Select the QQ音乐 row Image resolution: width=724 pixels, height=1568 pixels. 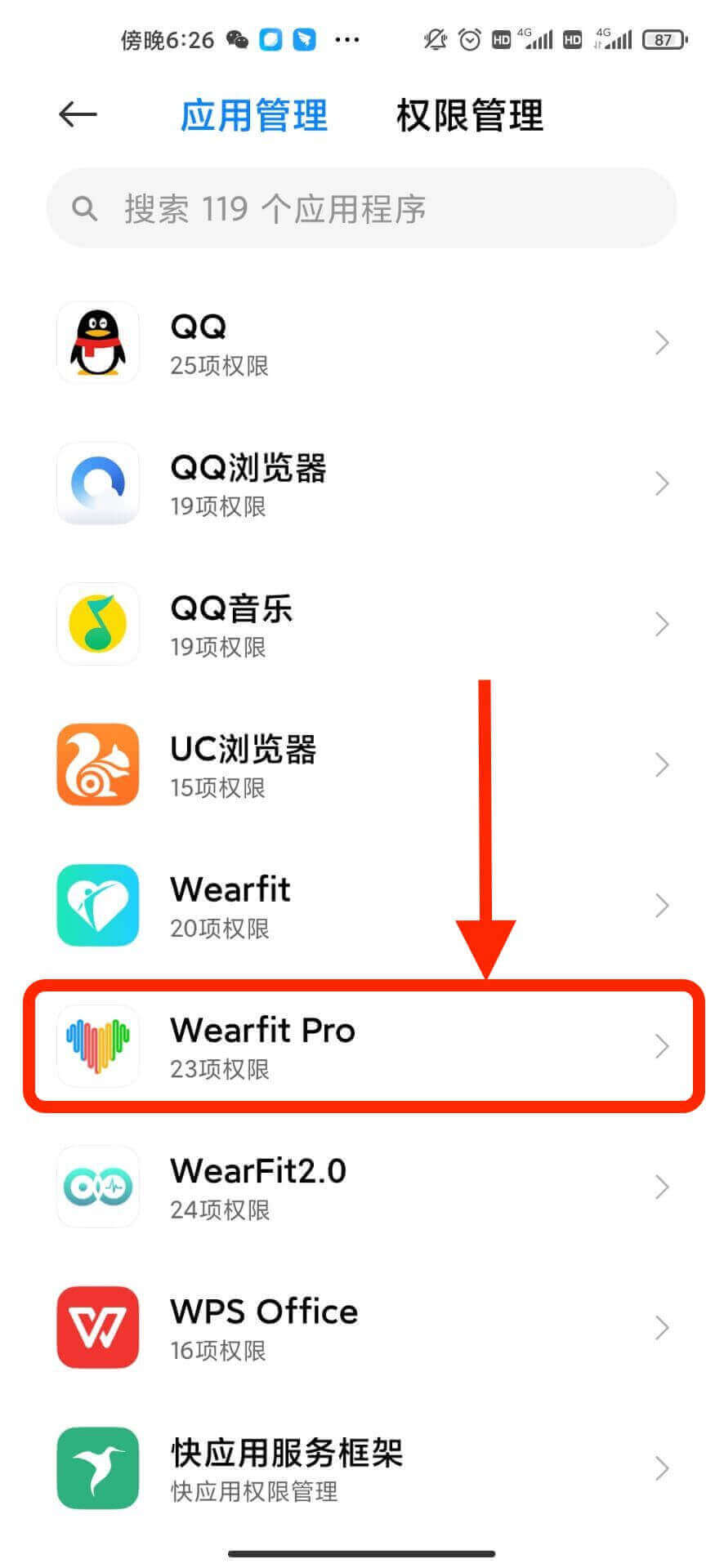click(x=362, y=625)
